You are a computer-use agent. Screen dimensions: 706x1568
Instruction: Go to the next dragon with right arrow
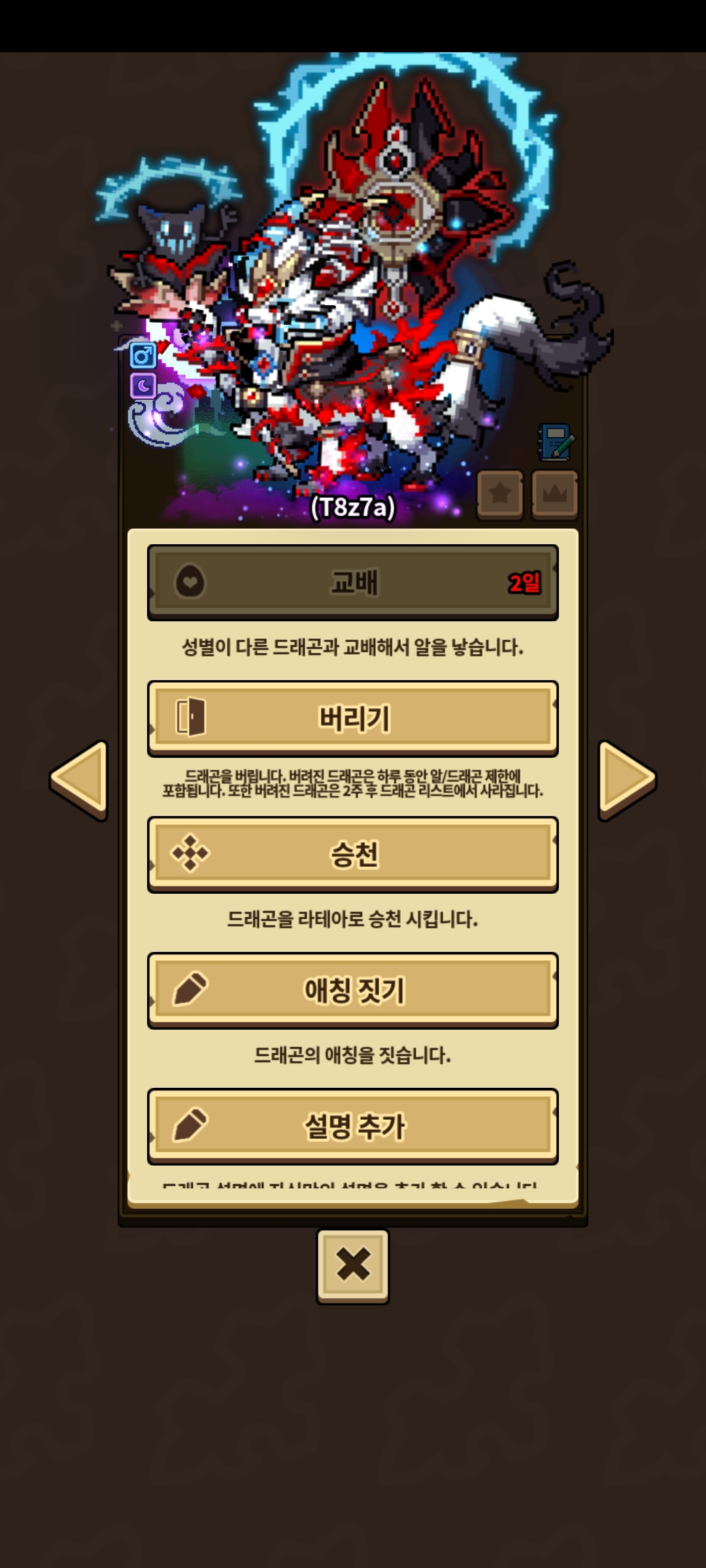(x=626, y=779)
